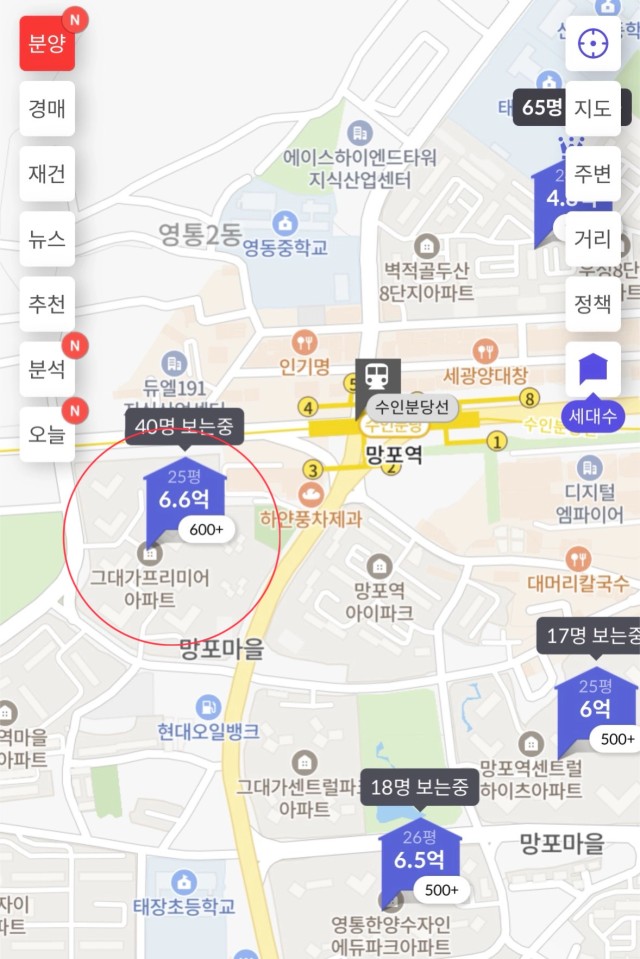Show nearby facilities with 주변
The width and height of the screenshot is (640, 959).
coord(593,173)
